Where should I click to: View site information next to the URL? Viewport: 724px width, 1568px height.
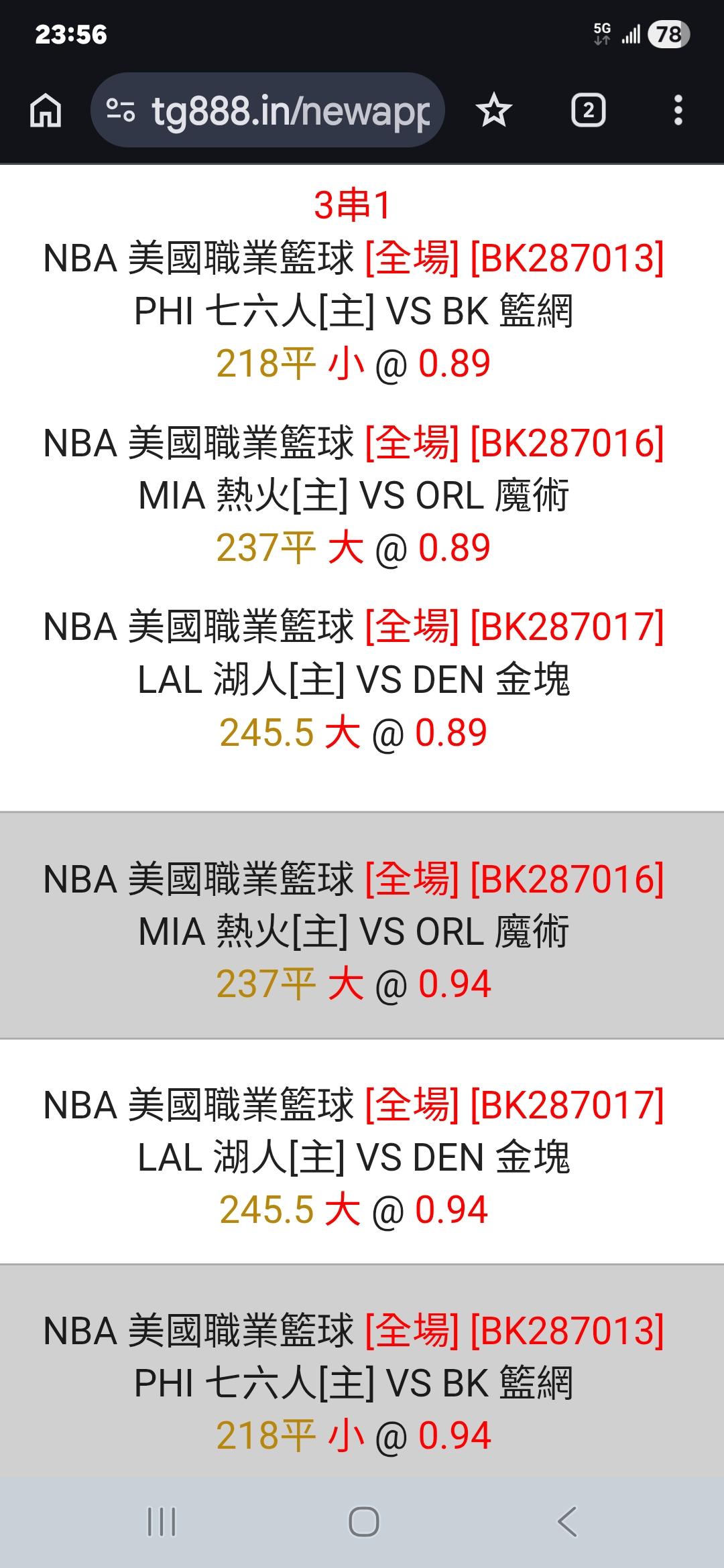coord(121,111)
